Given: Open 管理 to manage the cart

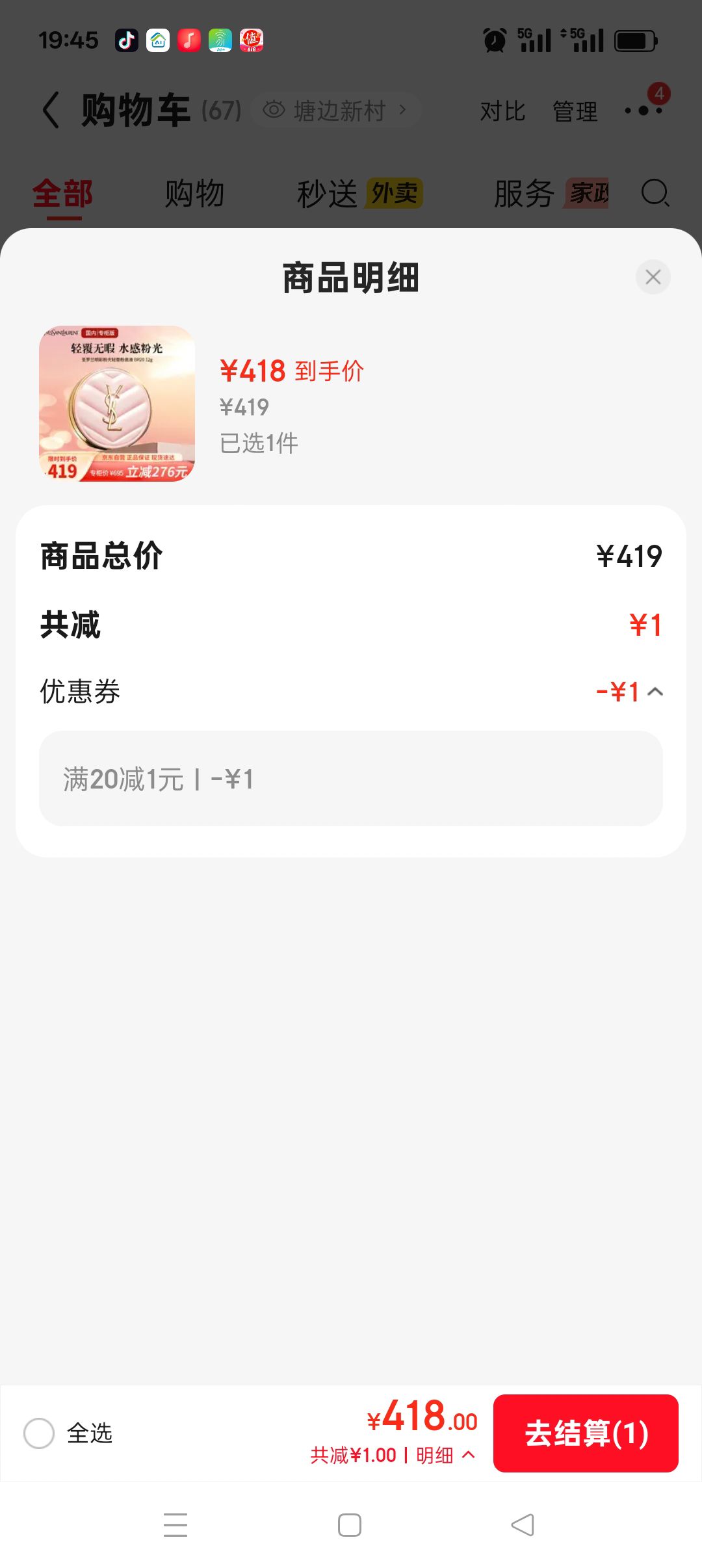Looking at the screenshot, I should [575, 111].
